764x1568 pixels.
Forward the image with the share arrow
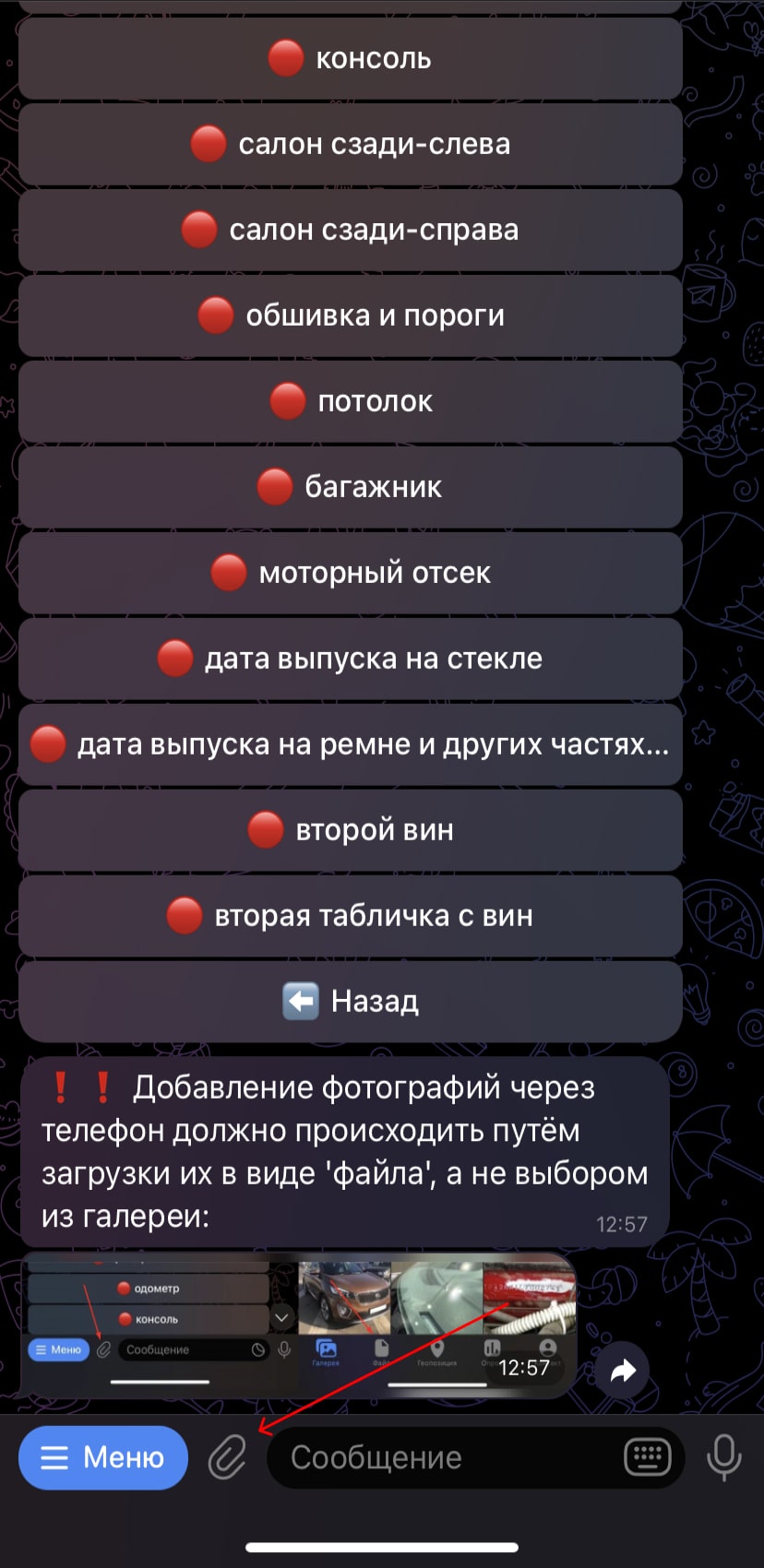pos(623,1370)
